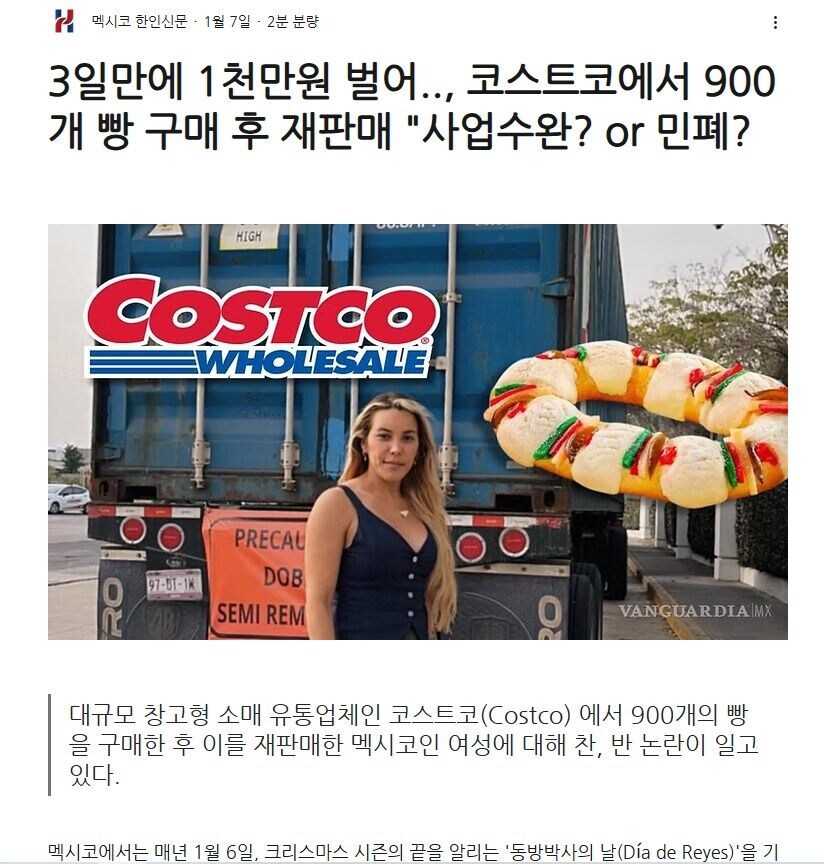Tap the Costco article image

click(417, 432)
